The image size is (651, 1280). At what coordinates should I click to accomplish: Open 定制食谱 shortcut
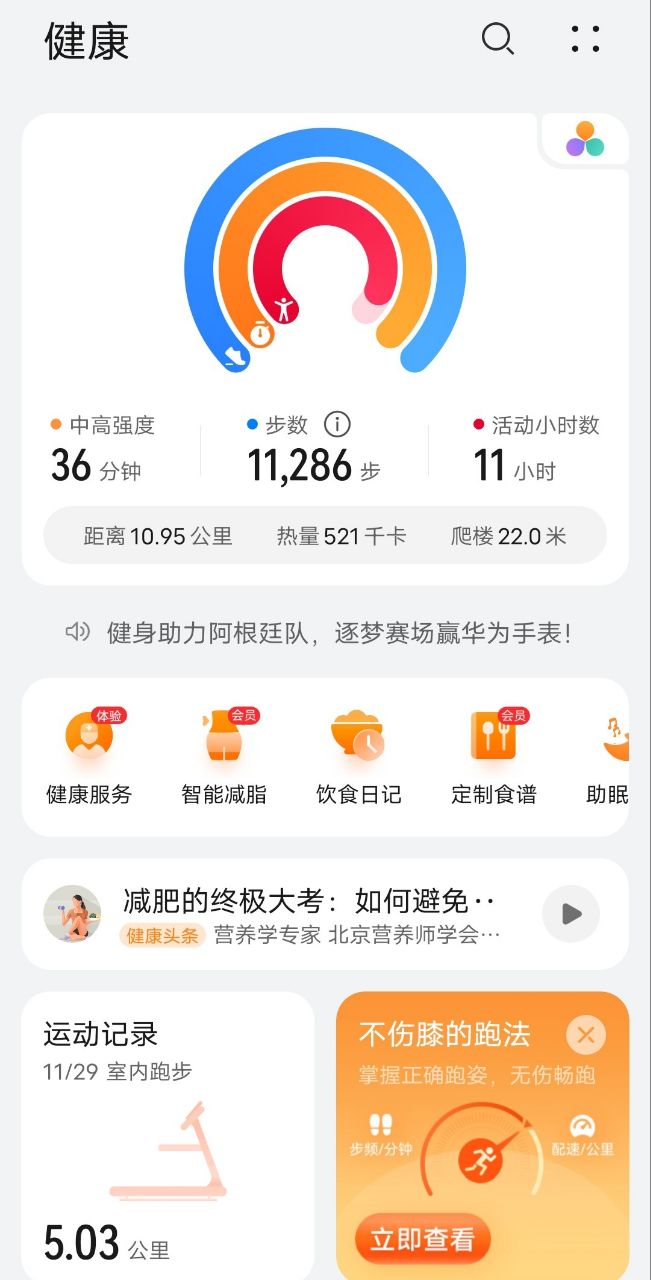(x=494, y=757)
